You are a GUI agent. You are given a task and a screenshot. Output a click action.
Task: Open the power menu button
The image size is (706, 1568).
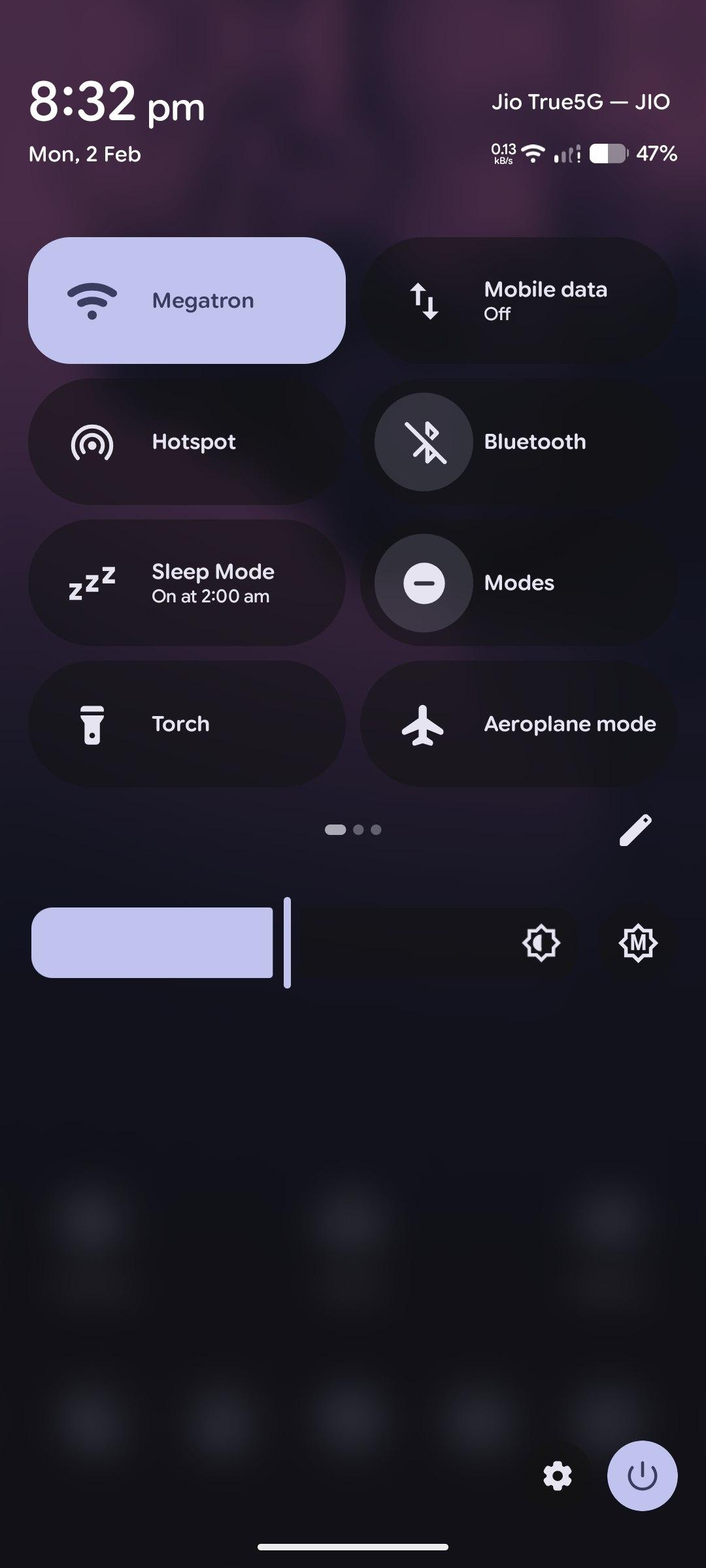pos(642,1476)
